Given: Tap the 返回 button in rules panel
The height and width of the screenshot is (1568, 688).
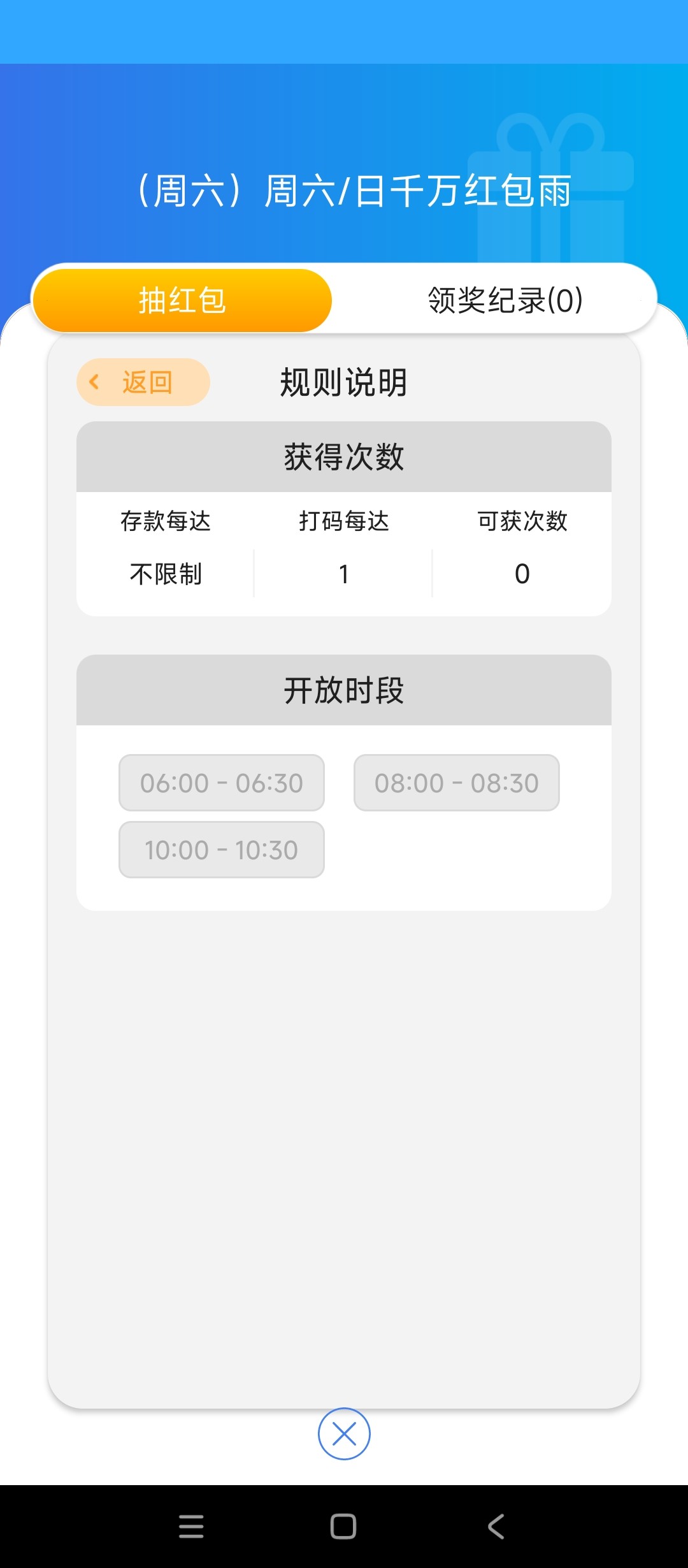Looking at the screenshot, I should (143, 382).
